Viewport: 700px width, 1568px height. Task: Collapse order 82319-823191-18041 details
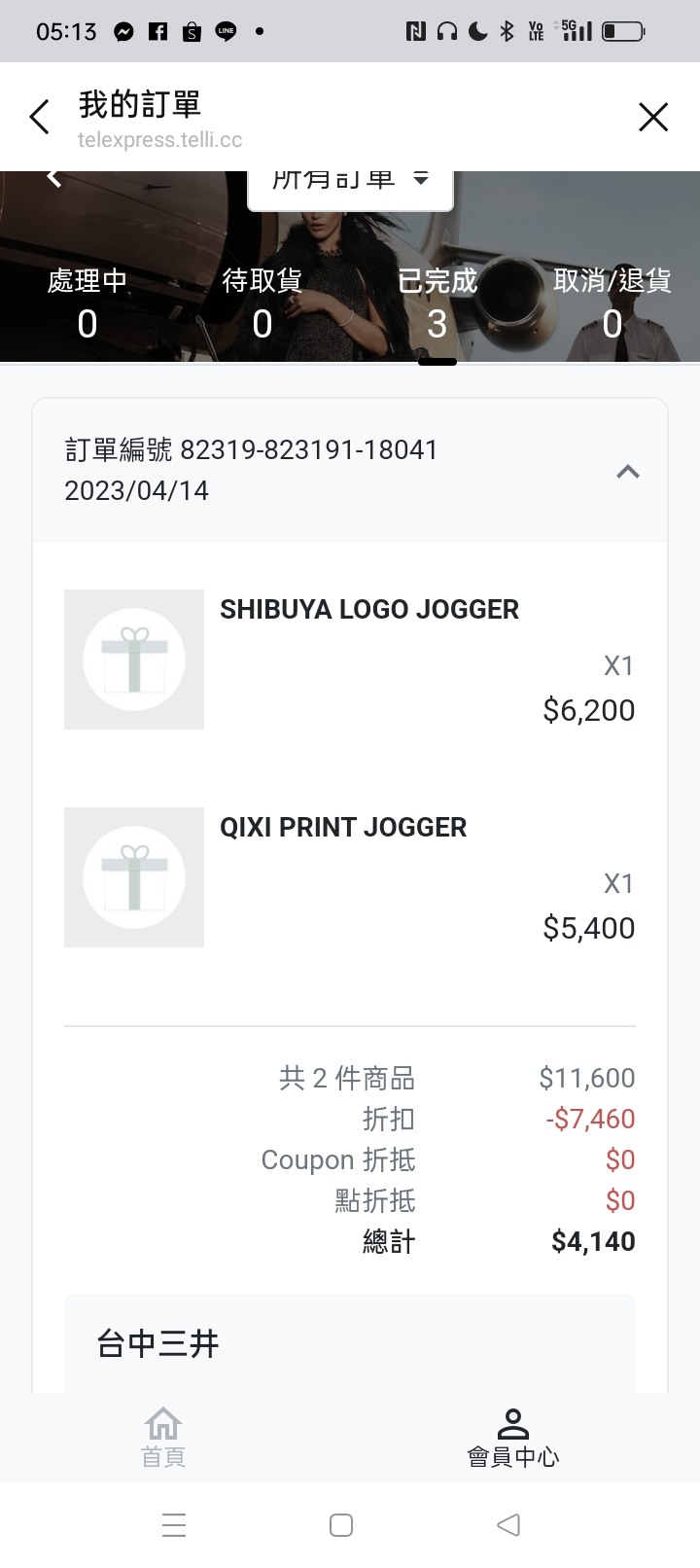(628, 472)
